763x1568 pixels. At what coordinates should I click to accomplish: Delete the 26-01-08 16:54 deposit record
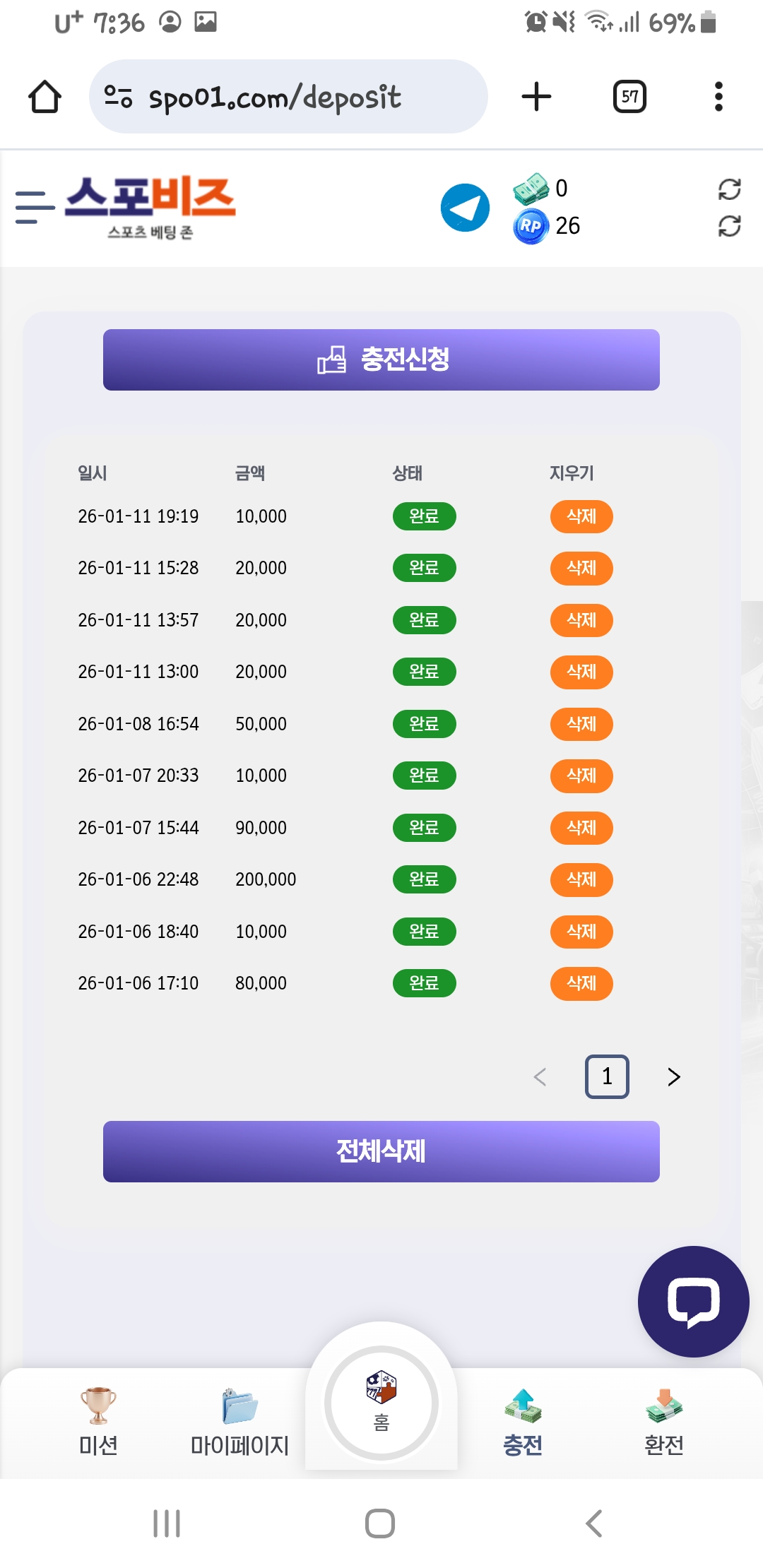pos(581,724)
